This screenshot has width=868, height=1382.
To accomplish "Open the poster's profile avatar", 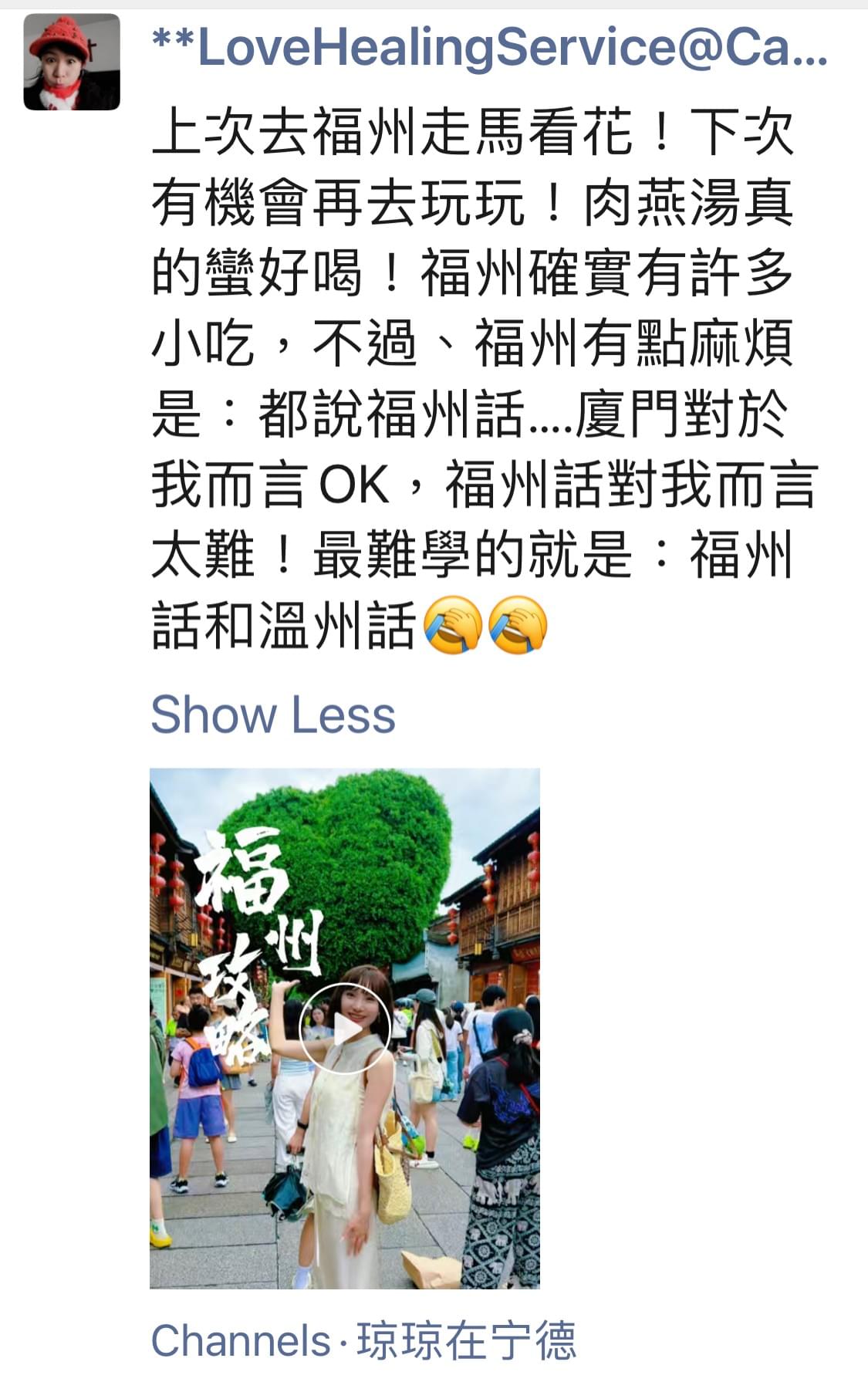I will pyautogui.click(x=72, y=63).
